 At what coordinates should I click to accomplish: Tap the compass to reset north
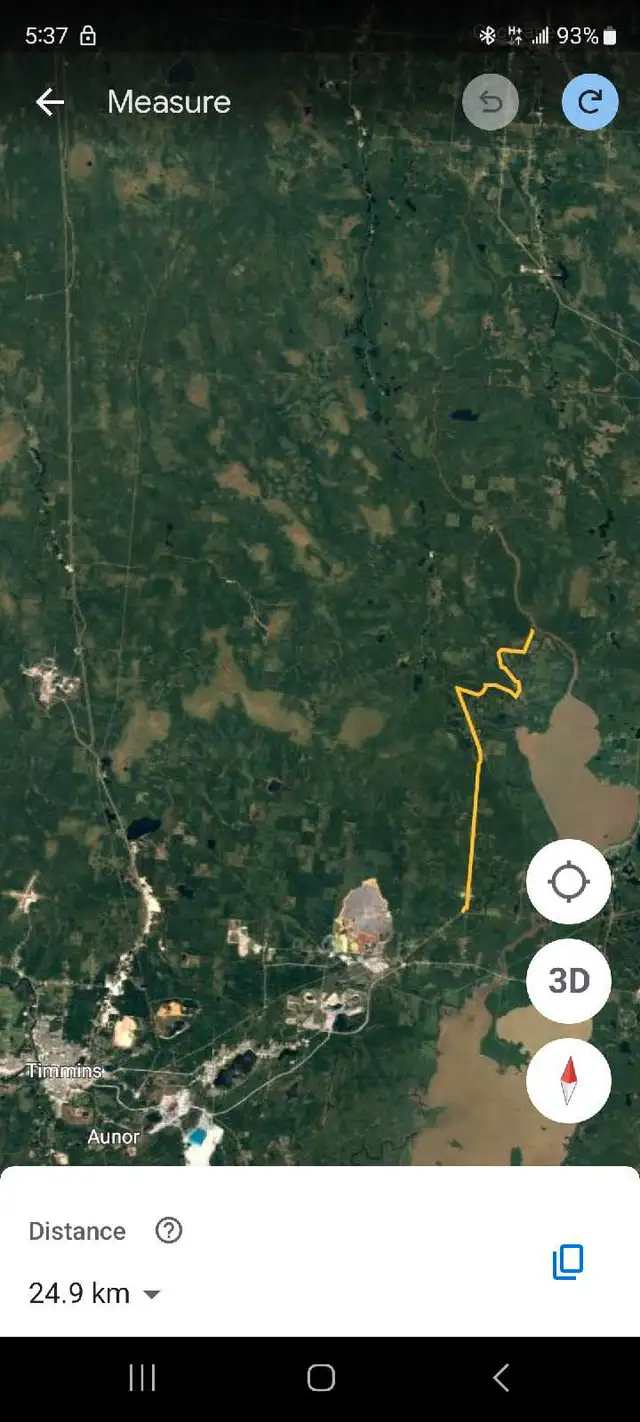pos(569,1081)
